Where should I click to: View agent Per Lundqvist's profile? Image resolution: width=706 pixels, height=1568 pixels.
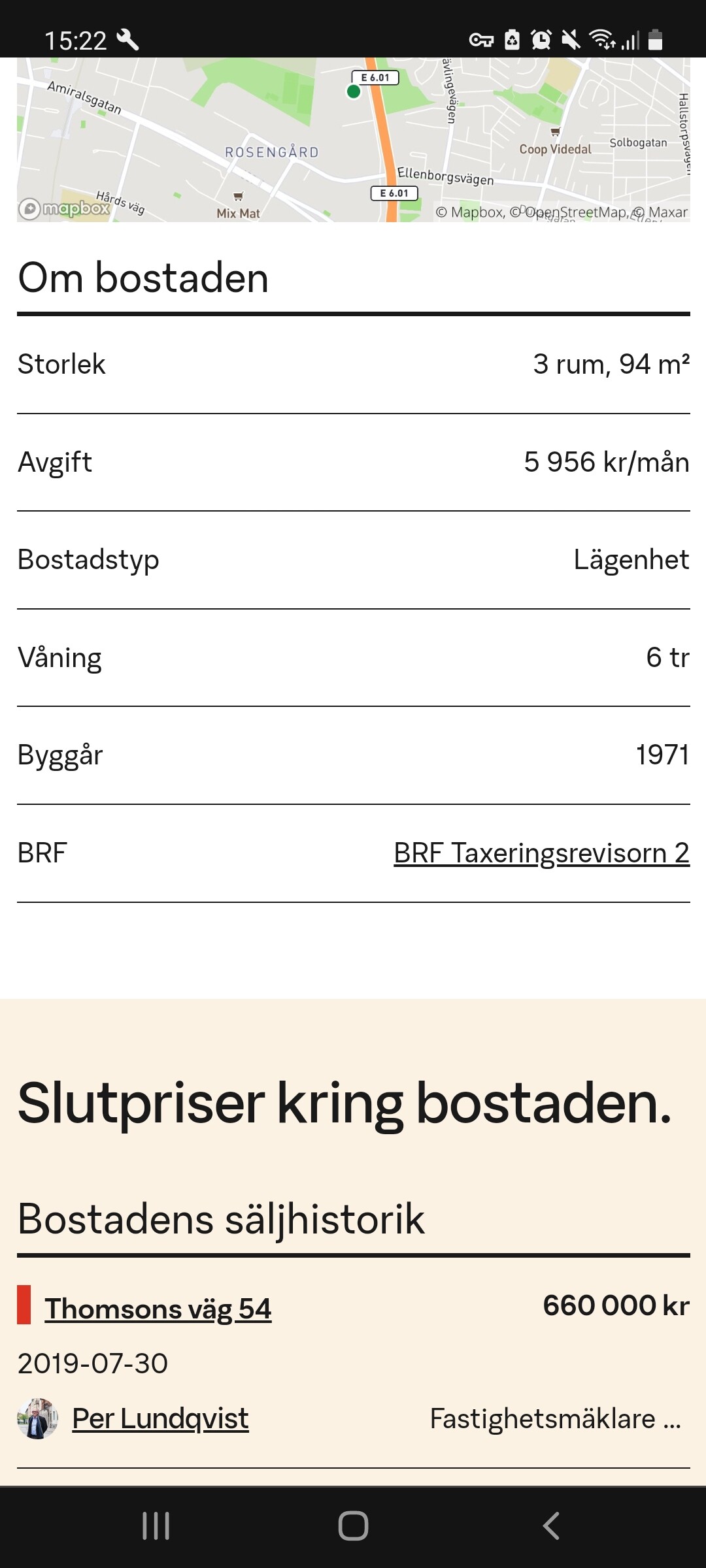[x=160, y=1418]
